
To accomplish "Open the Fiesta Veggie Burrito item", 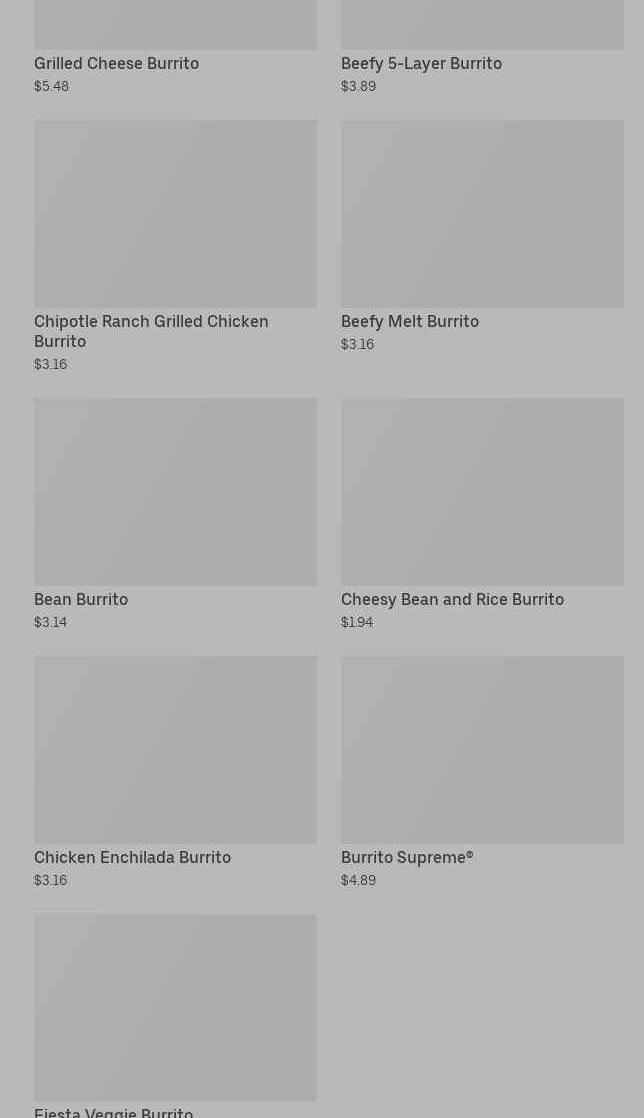I will tap(175, 1016).
